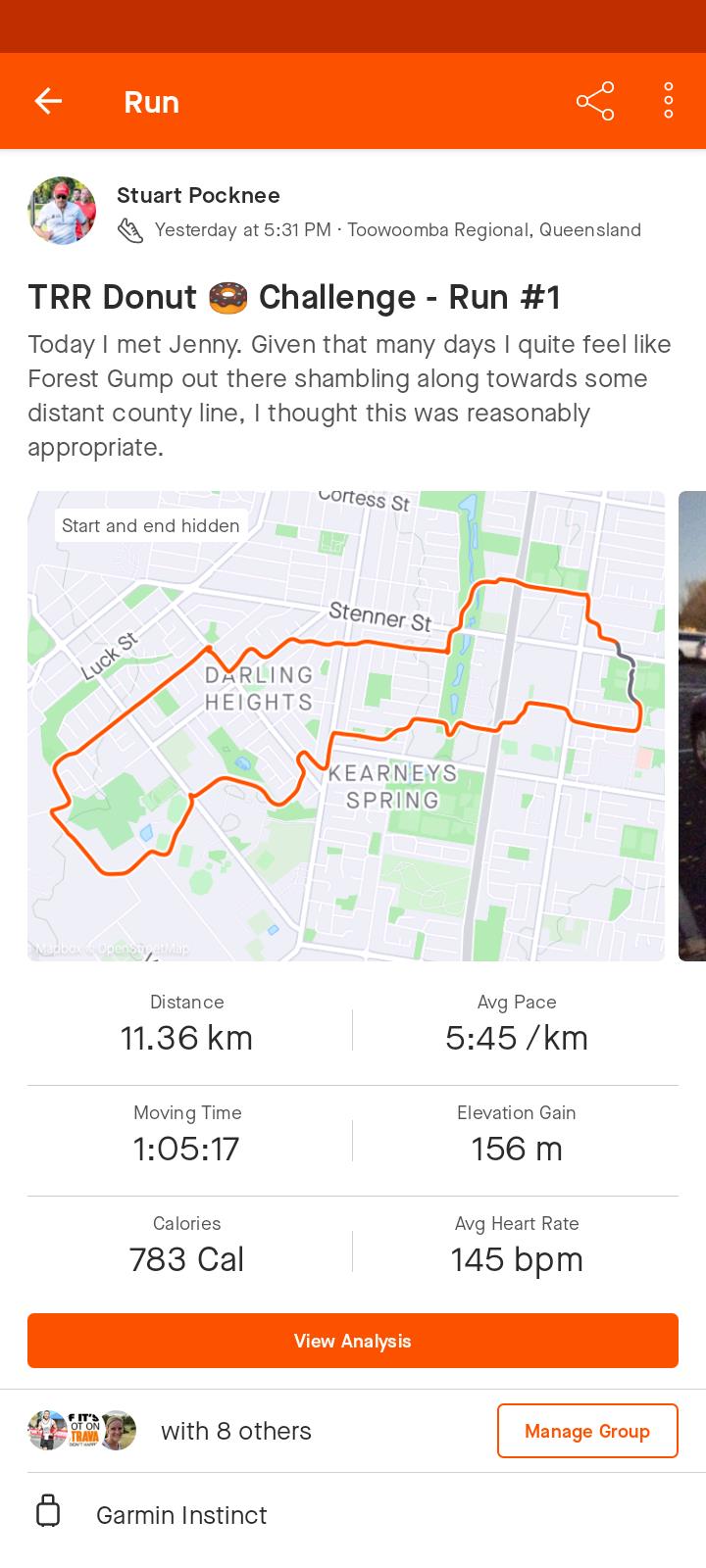Tap Manage Group button
This screenshot has height=1568, width=706.
pyautogui.click(x=586, y=1431)
